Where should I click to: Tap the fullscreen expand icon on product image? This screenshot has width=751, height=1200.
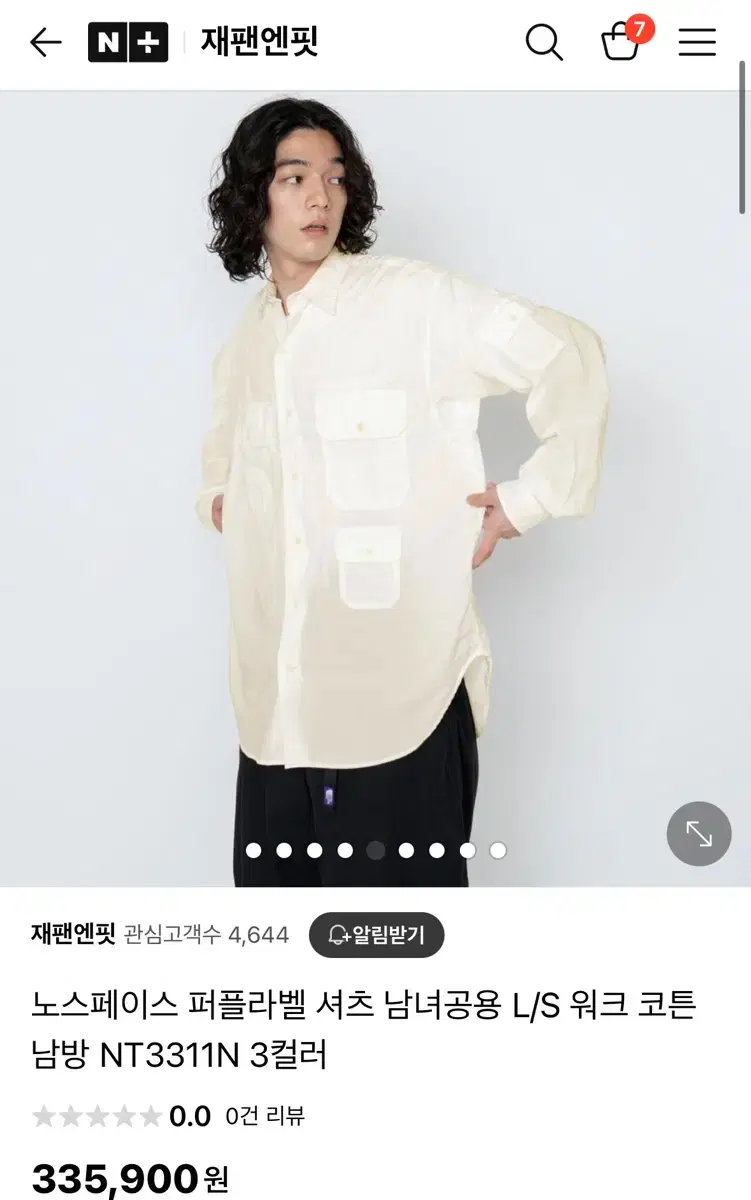click(699, 831)
